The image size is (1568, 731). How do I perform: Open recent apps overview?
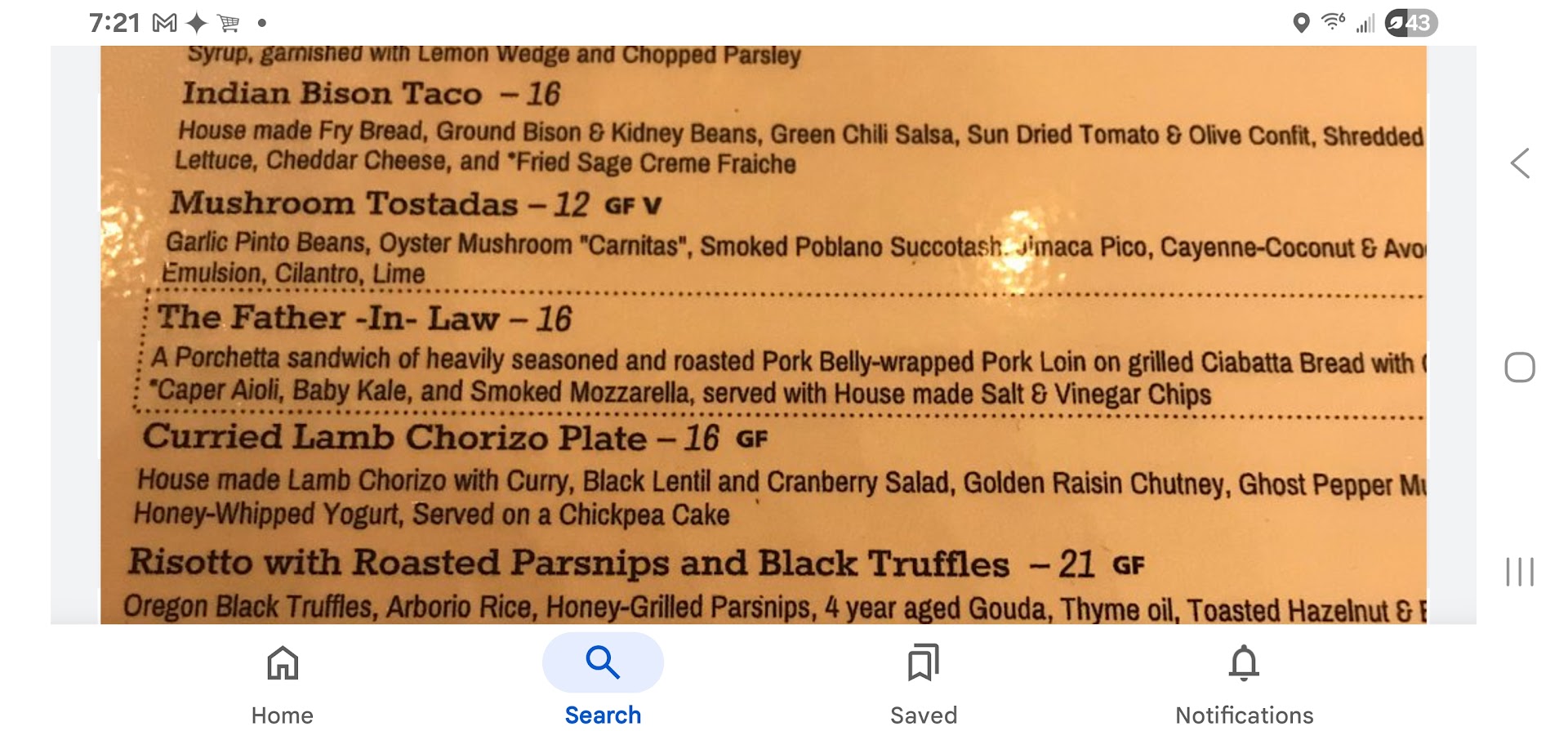1520,572
